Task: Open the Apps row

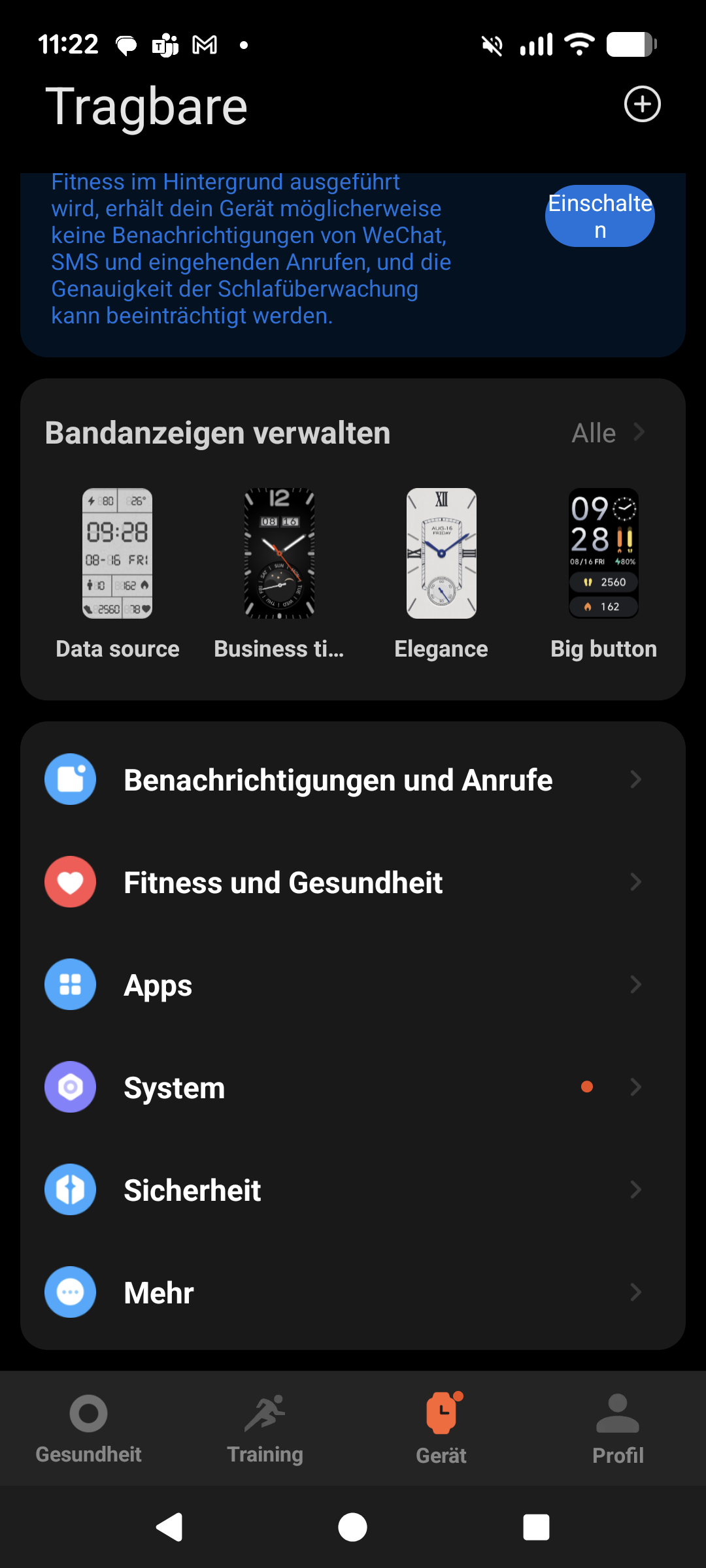Action: [x=353, y=985]
